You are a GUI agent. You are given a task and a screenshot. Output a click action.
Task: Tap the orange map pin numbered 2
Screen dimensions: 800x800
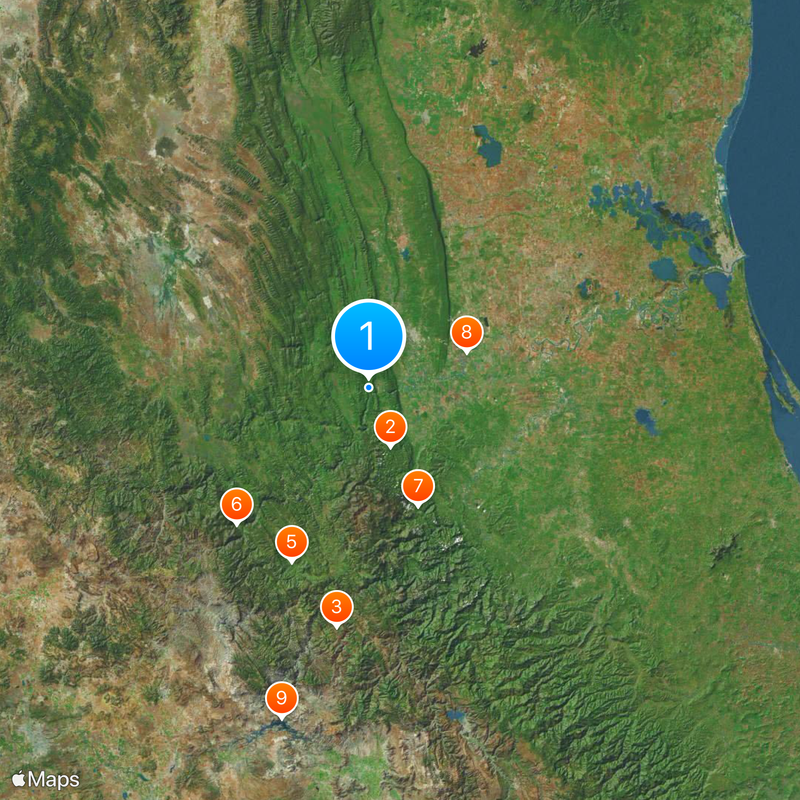390,427
